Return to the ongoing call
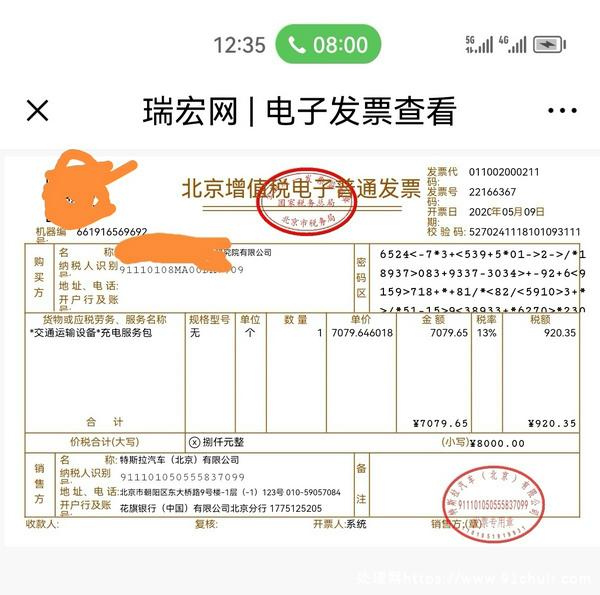This screenshot has height=595, width=600. [328, 45]
